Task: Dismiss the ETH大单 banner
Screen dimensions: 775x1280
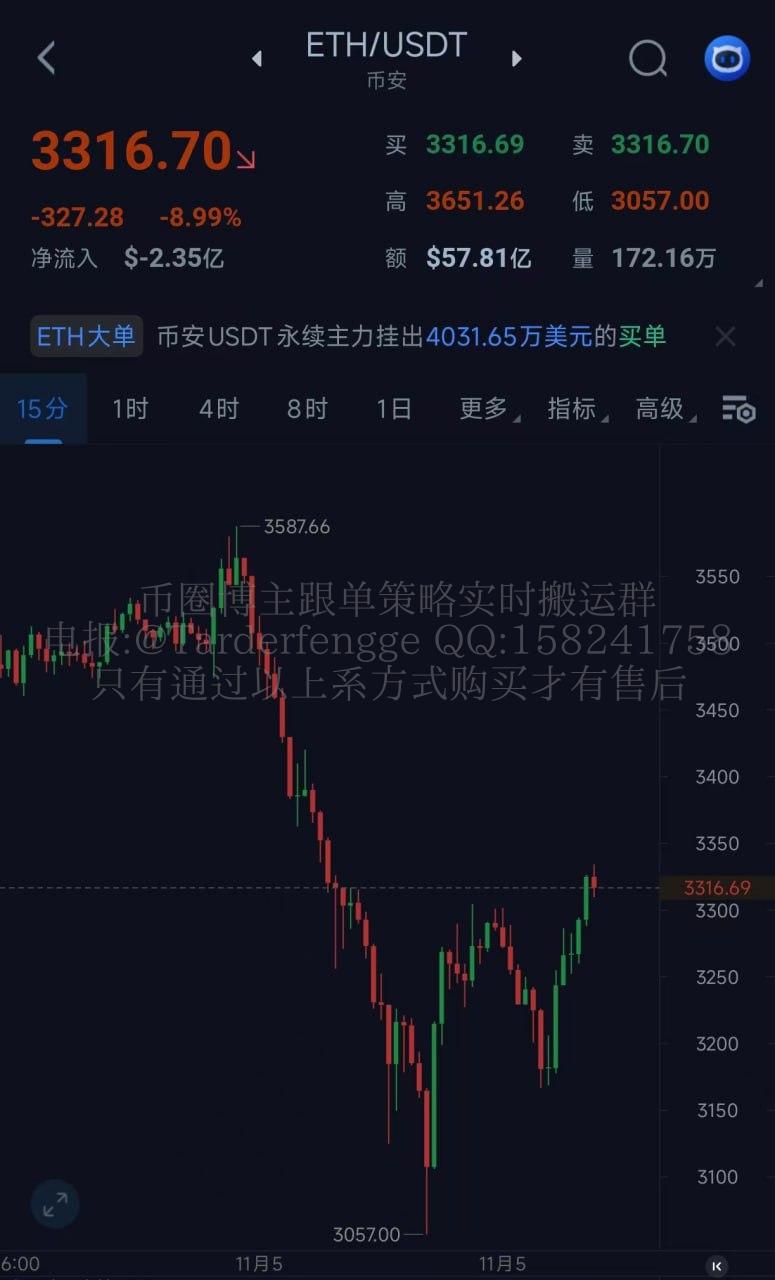Action: point(725,337)
